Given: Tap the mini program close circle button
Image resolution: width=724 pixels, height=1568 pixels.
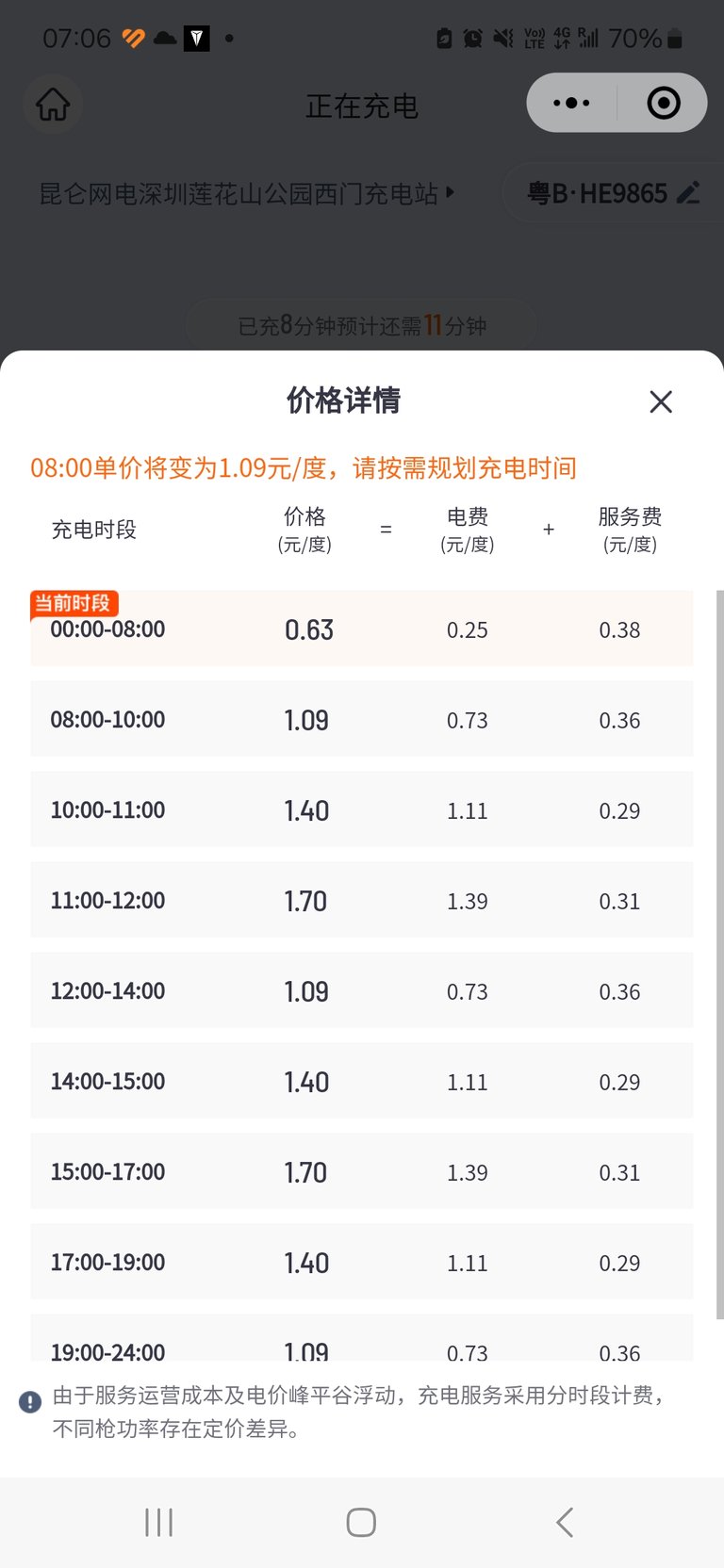Looking at the screenshot, I should [x=664, y=103].
